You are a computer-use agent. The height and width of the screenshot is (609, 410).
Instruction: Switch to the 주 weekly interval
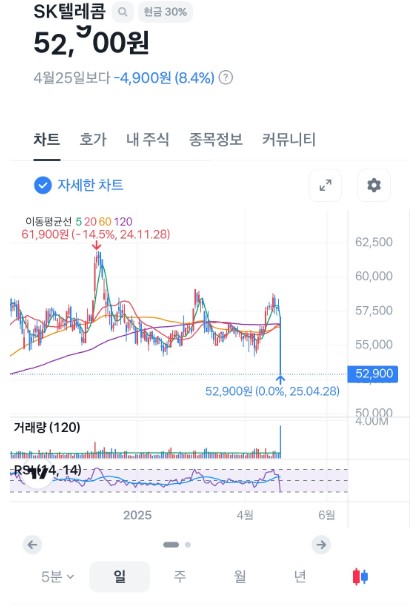pyautogui.click(x=180, y=577)
